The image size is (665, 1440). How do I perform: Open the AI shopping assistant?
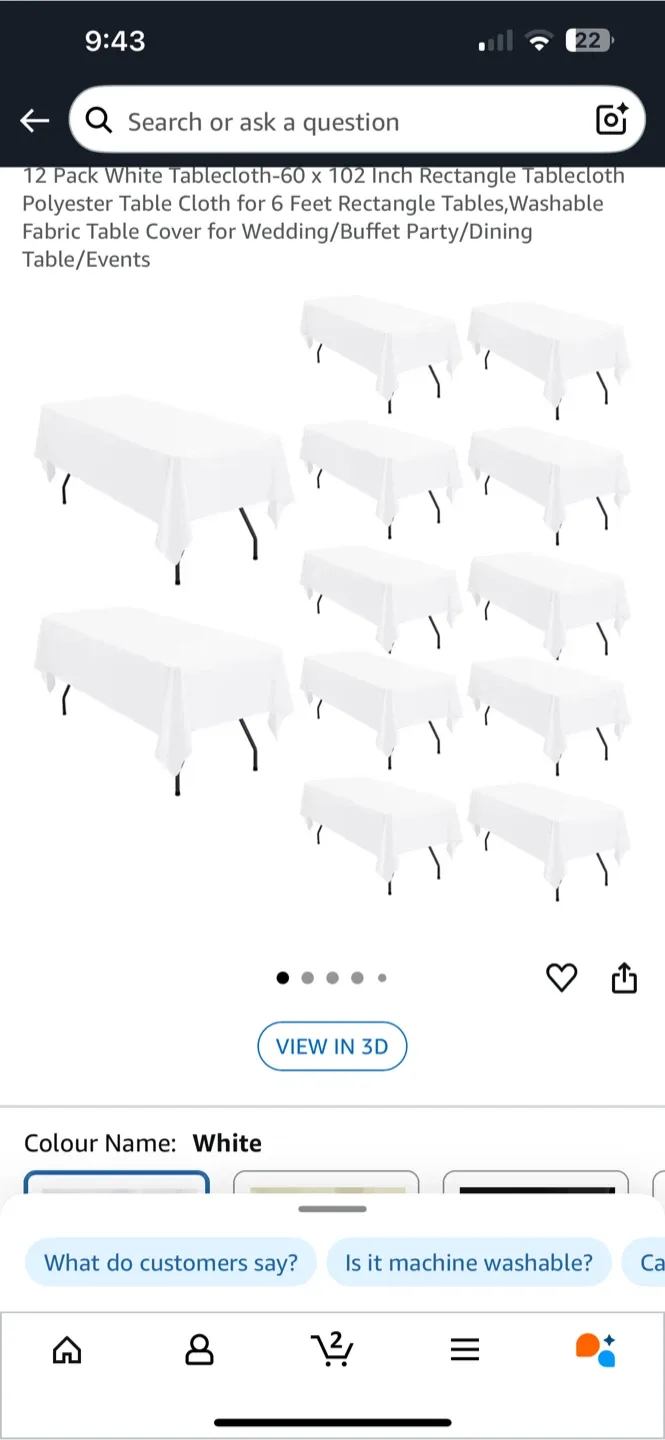click(596, 1349)
